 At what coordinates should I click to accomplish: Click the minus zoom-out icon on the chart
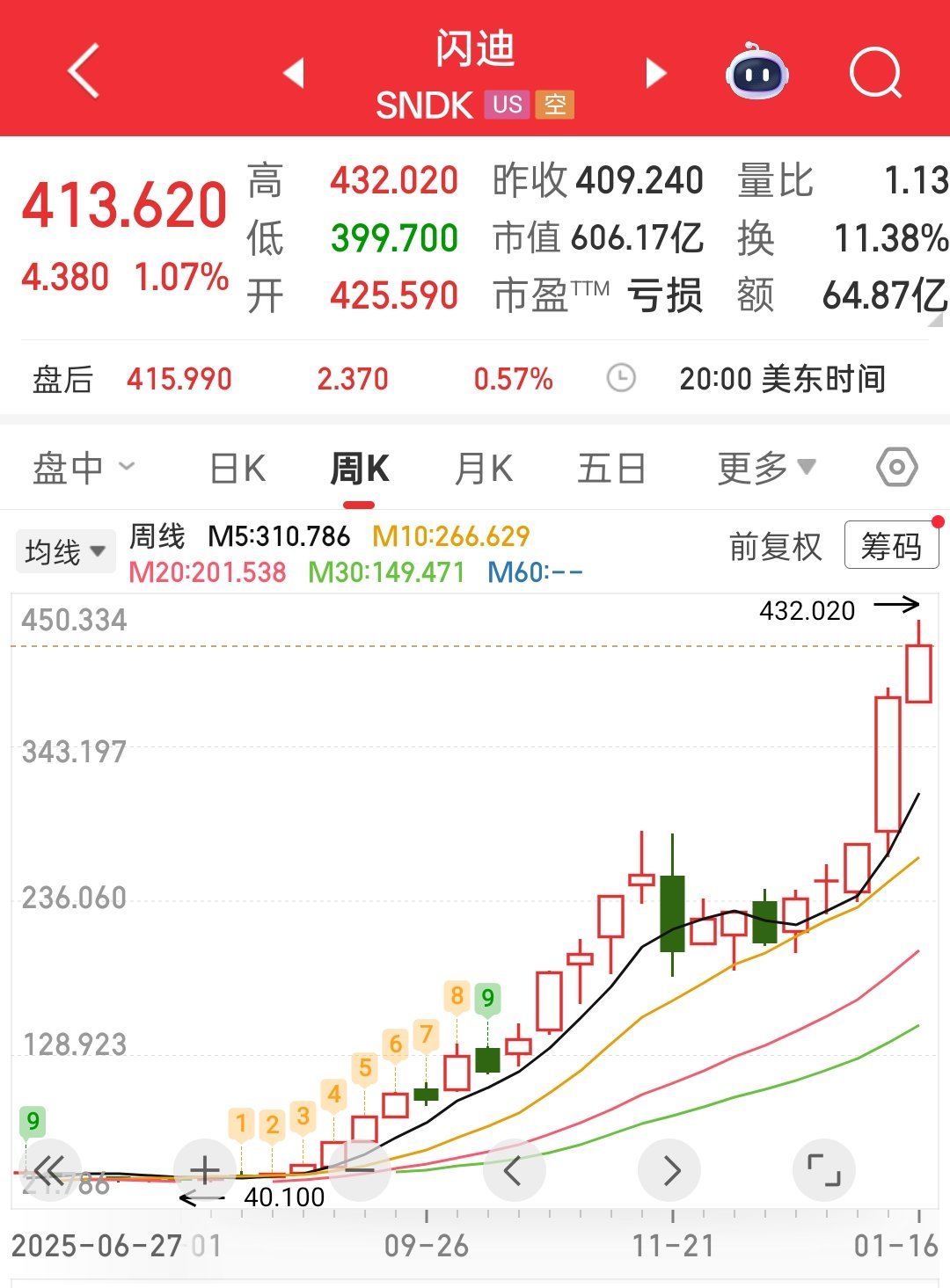point(359,1169)
